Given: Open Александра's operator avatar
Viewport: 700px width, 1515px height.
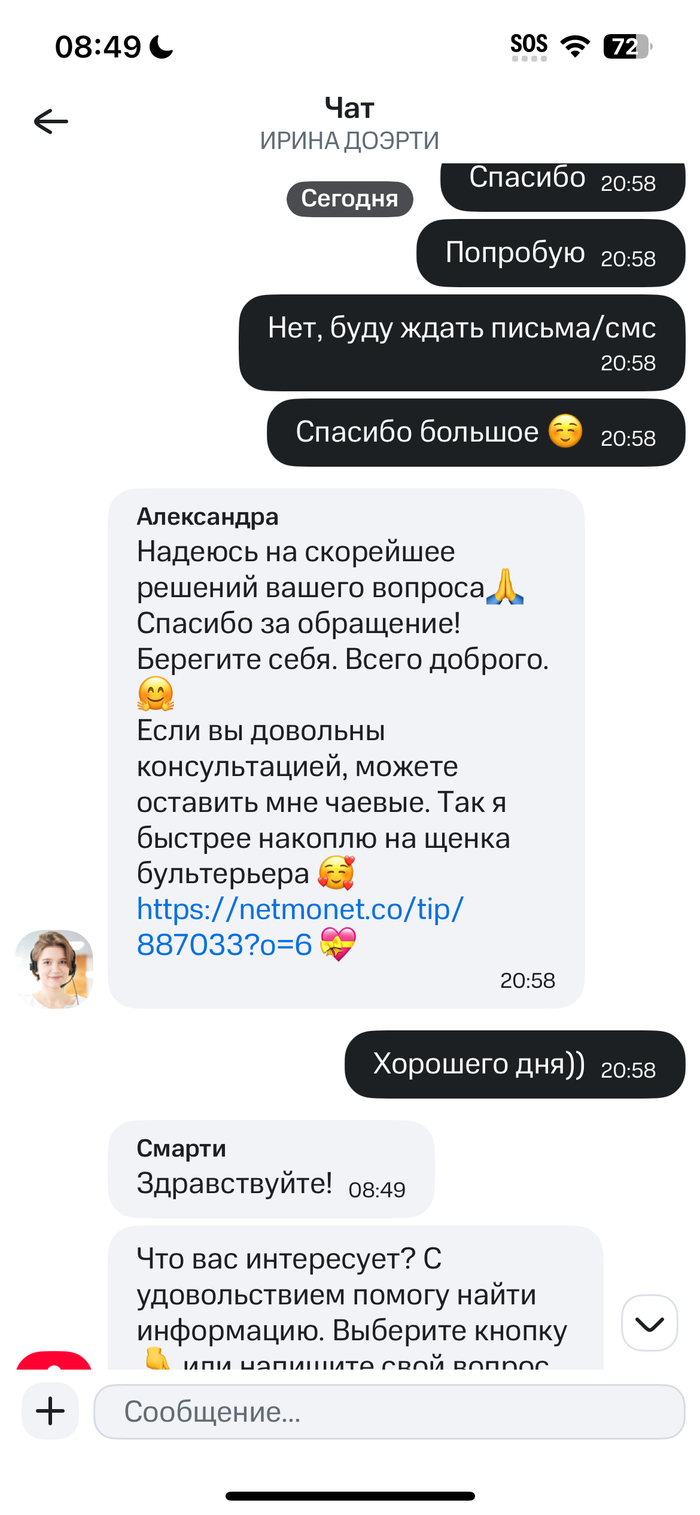Looking at the screenshot, I should tap(55, 969).
